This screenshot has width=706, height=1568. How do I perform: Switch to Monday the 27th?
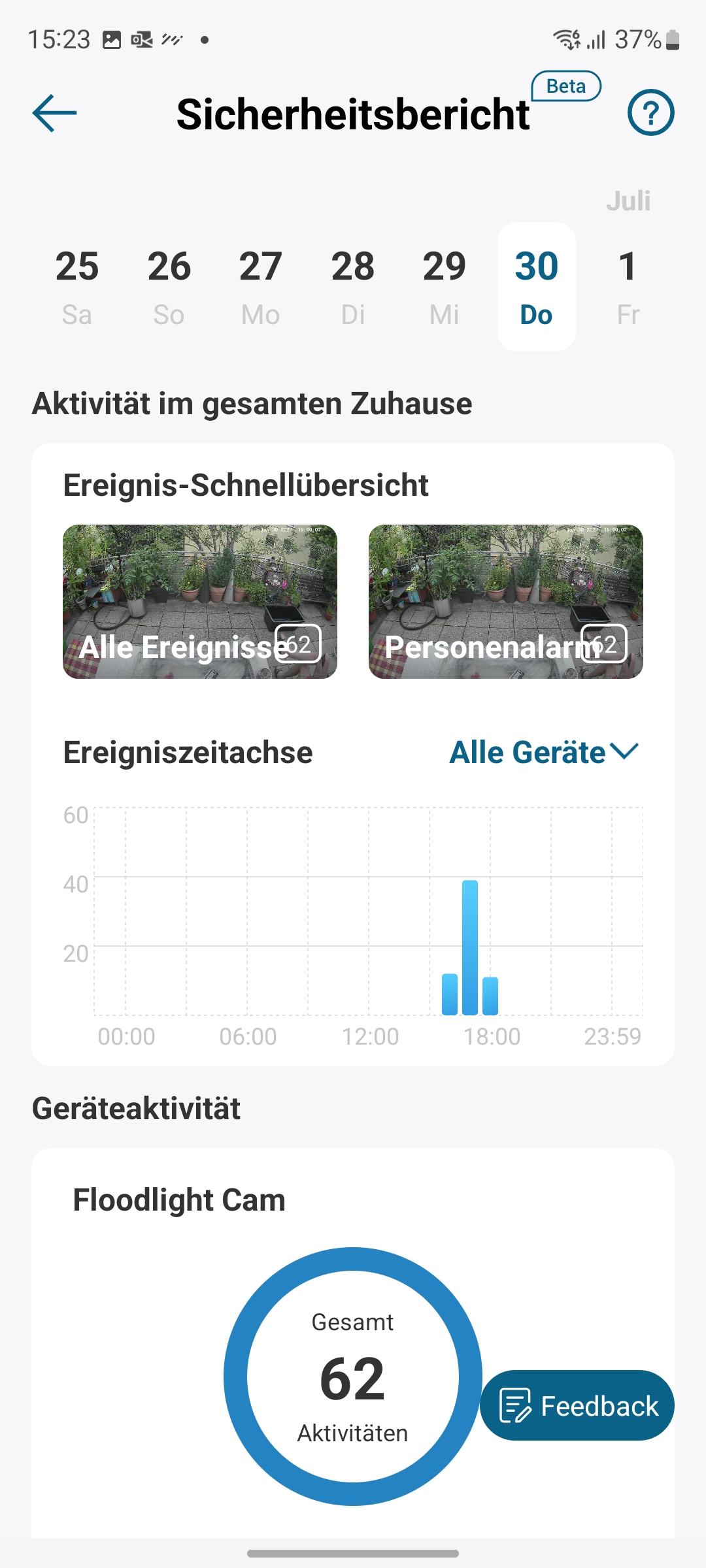pos(260,286)
